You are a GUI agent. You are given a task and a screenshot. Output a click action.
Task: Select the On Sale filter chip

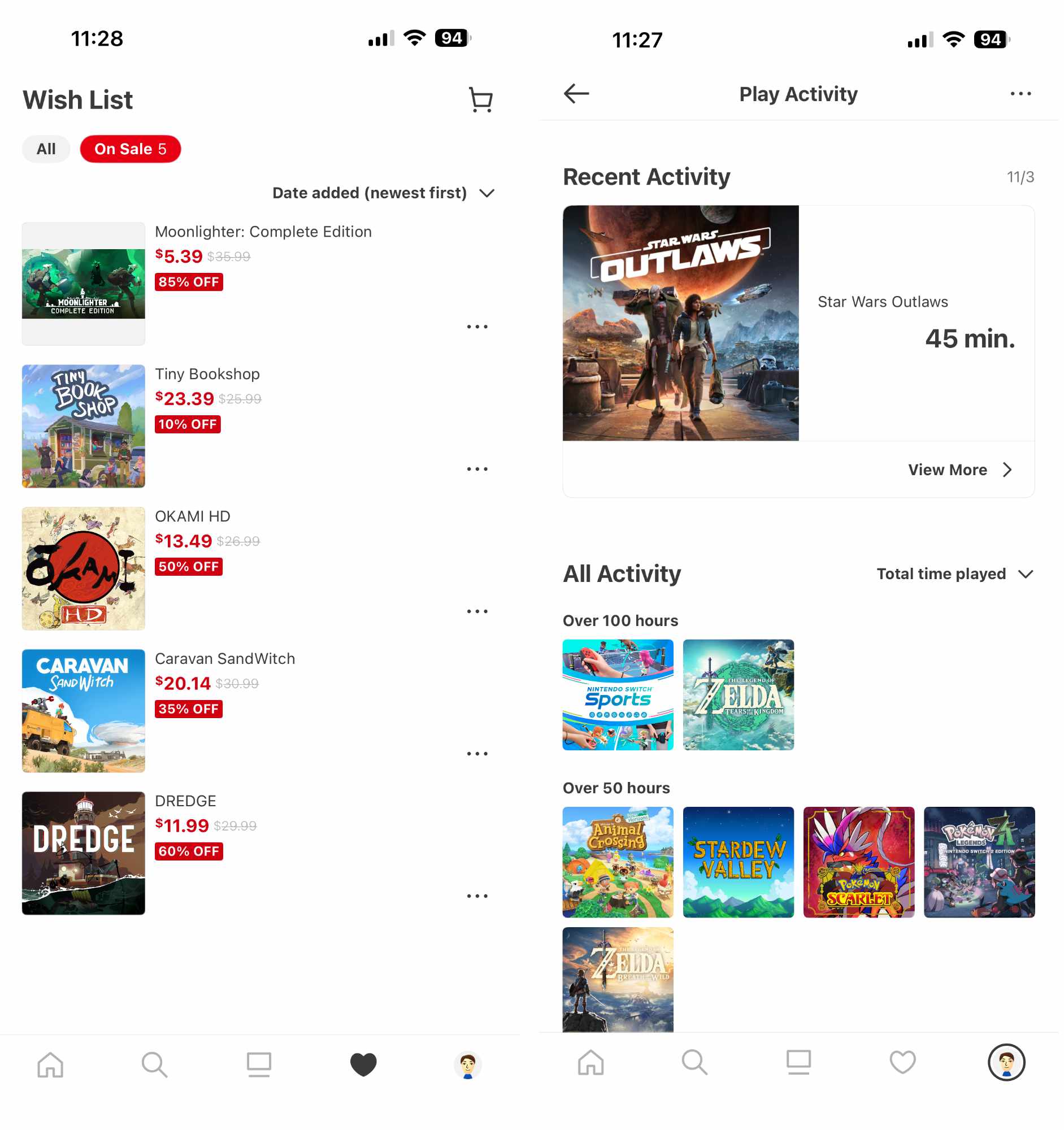pos(130,149)
